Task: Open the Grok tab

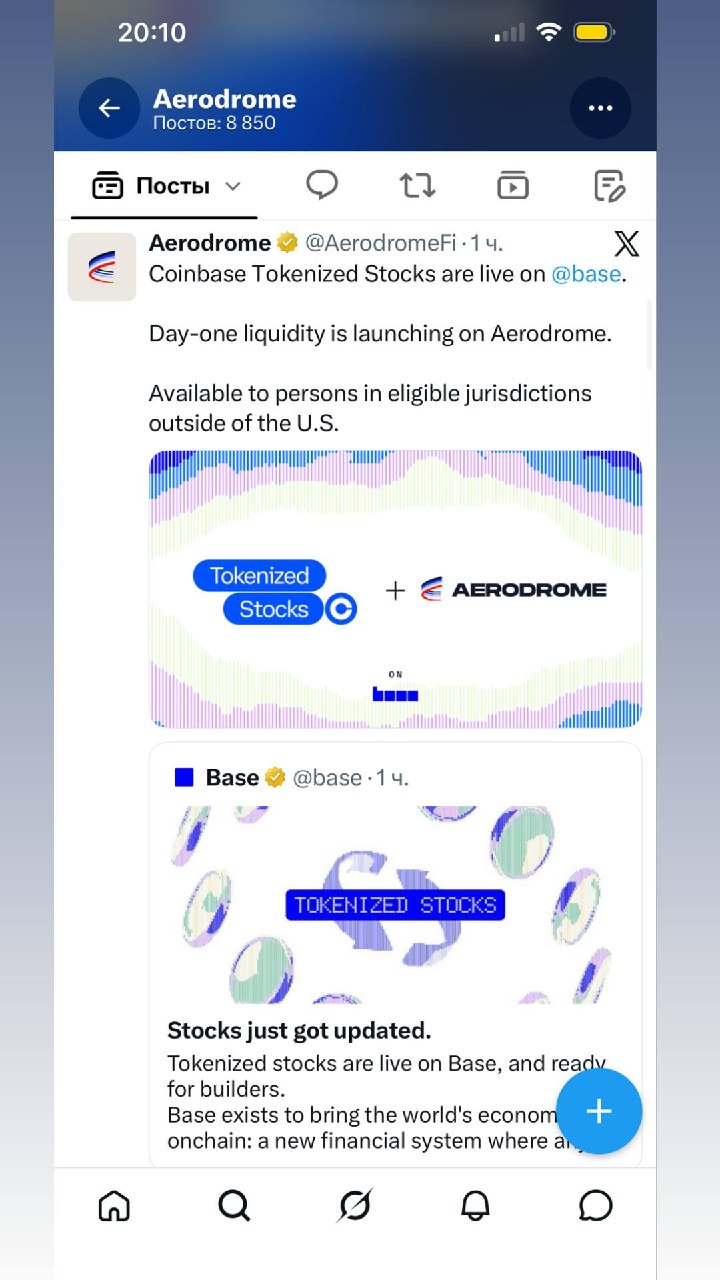Action: pos(355,1206)
